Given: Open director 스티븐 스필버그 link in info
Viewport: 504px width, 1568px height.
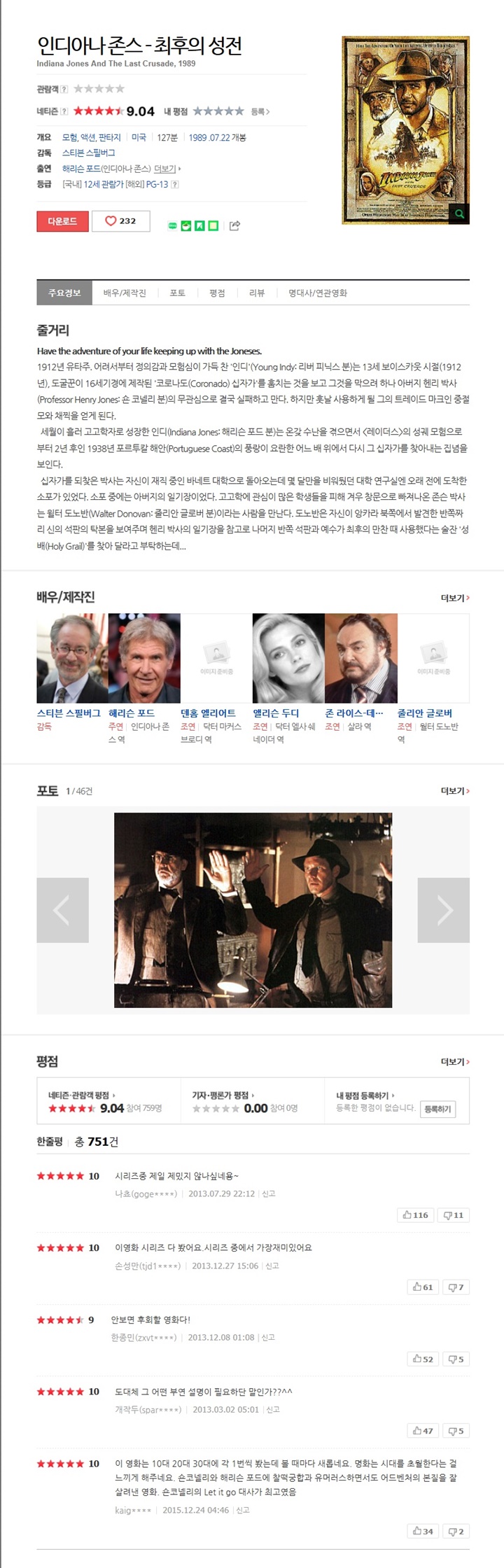Looking at the screenshot, I should click(x=88, y=153).
